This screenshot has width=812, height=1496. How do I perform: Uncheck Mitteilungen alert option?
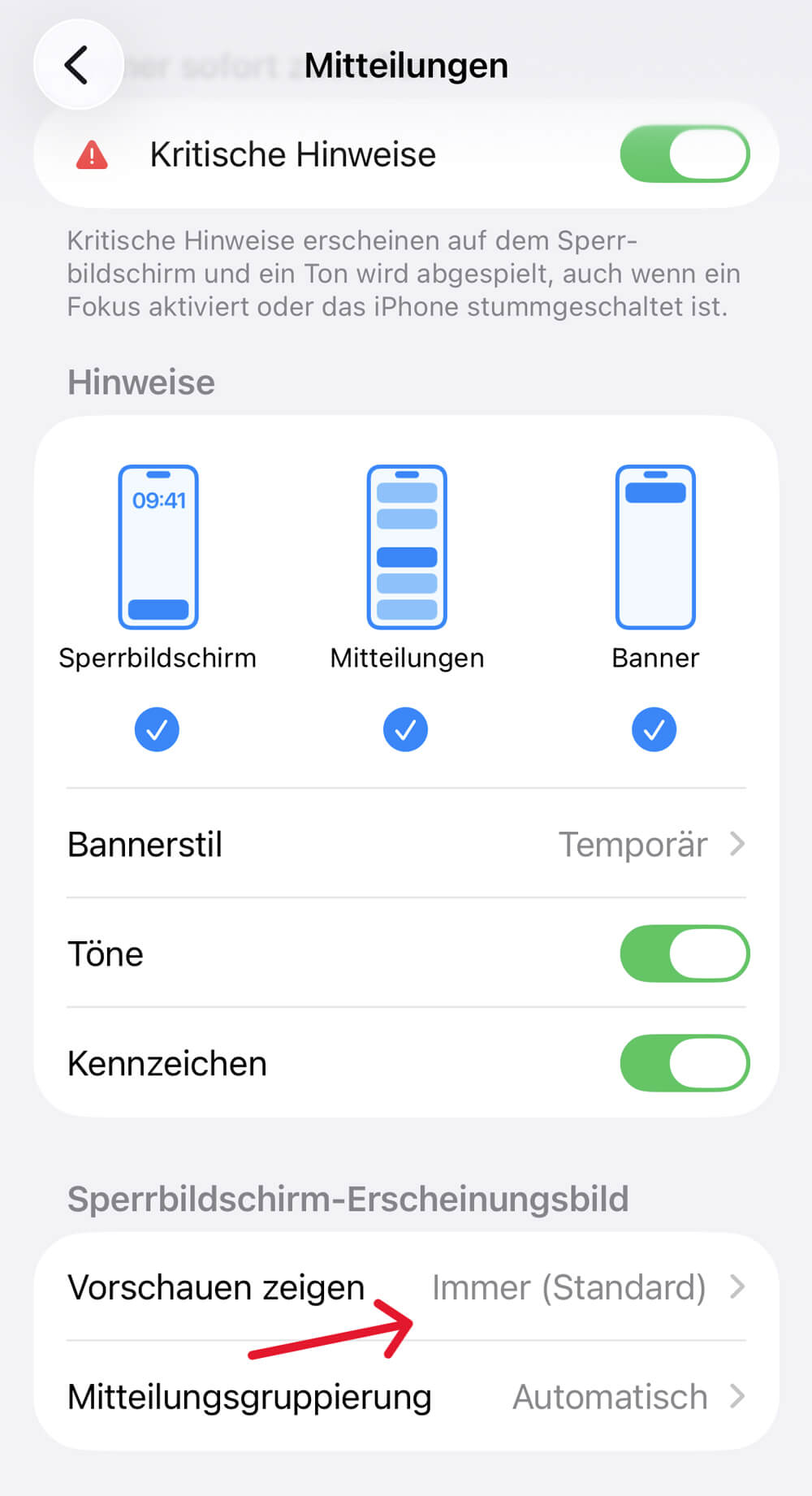pyautogui.click(x=406, y=729)
